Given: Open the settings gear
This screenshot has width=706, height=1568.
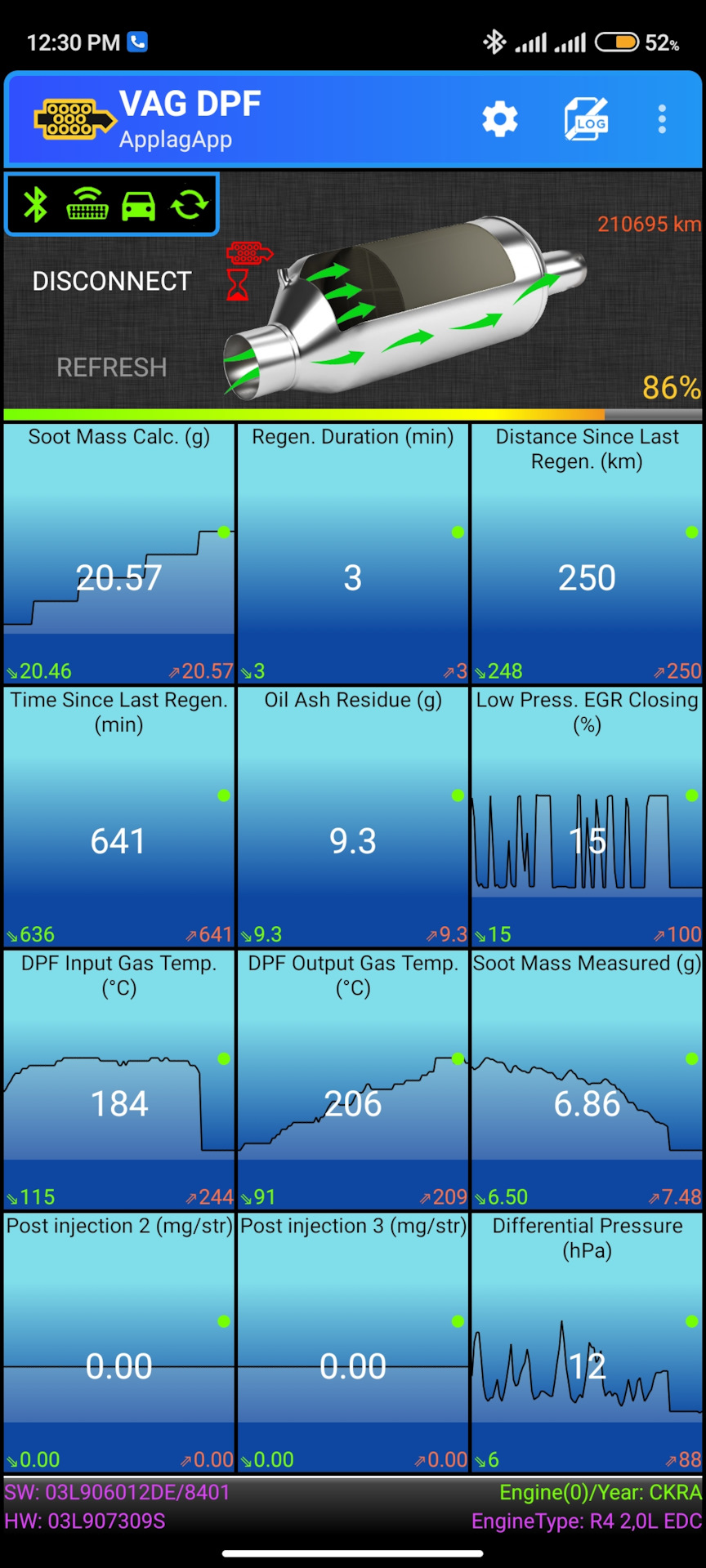Looking at the screenshot, I should click(x=499, y=119).
